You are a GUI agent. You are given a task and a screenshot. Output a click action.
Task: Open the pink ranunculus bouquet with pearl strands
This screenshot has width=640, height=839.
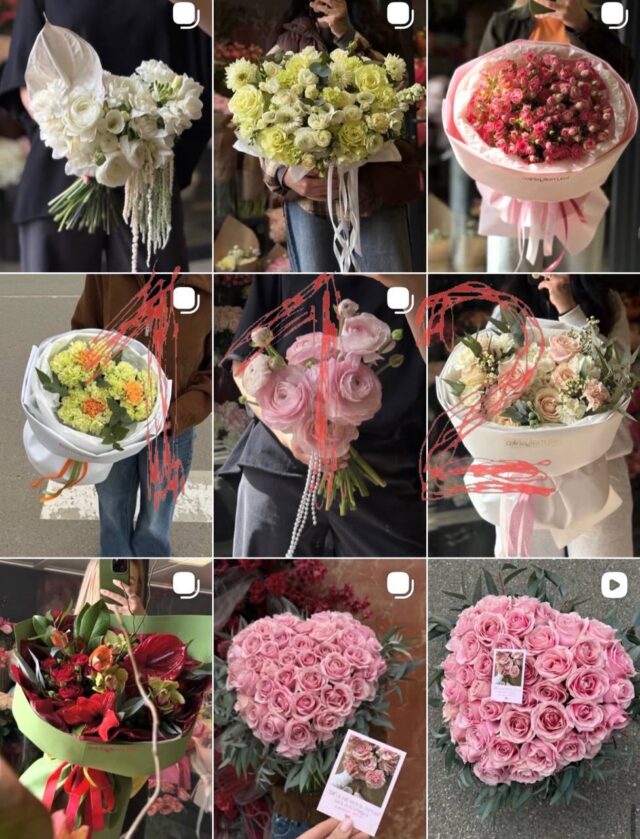[x=320, y=415]
